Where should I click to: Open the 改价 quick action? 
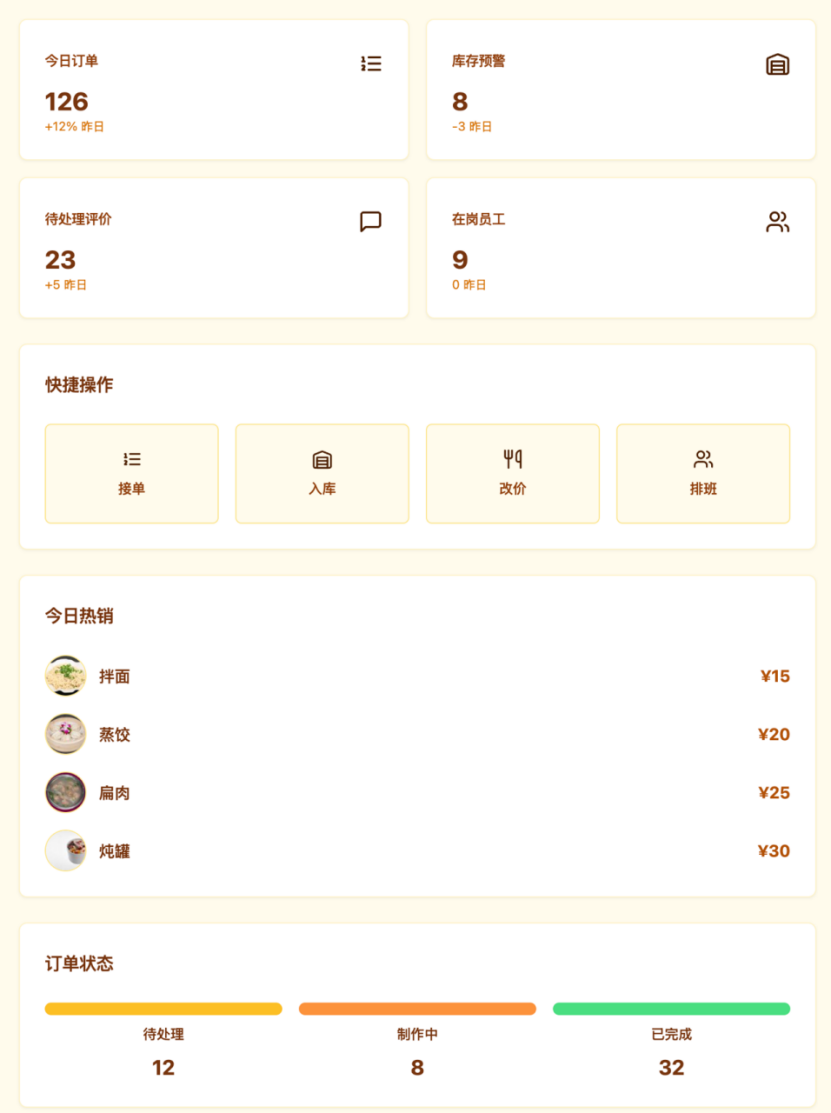512,473
